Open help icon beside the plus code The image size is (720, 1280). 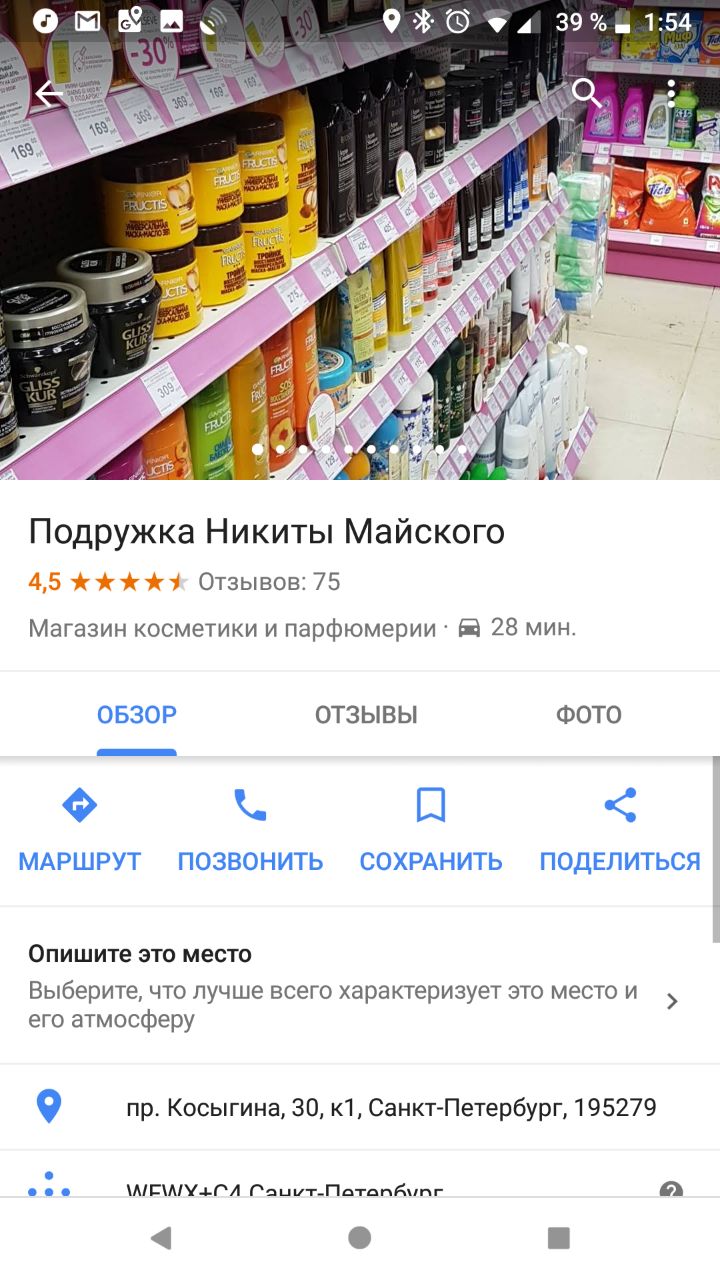(672, 1190)
